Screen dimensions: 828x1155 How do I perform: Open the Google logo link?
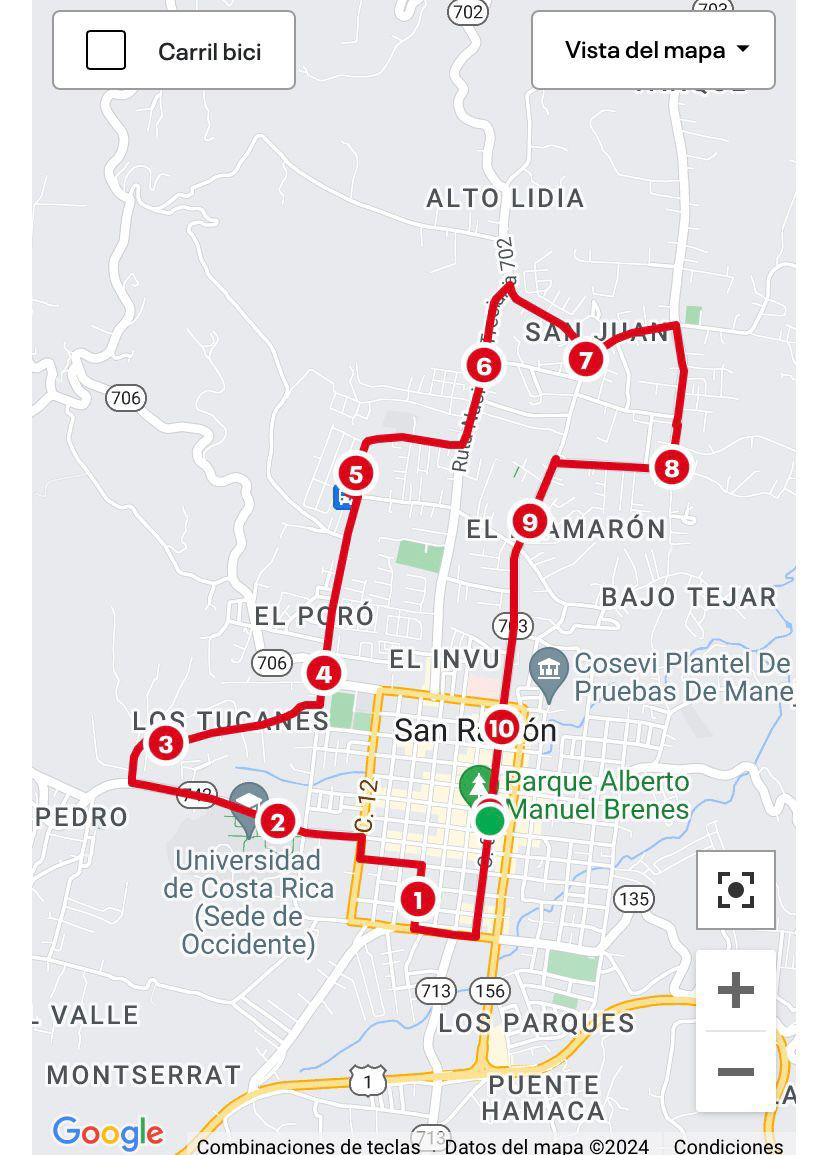[108, 1133]
